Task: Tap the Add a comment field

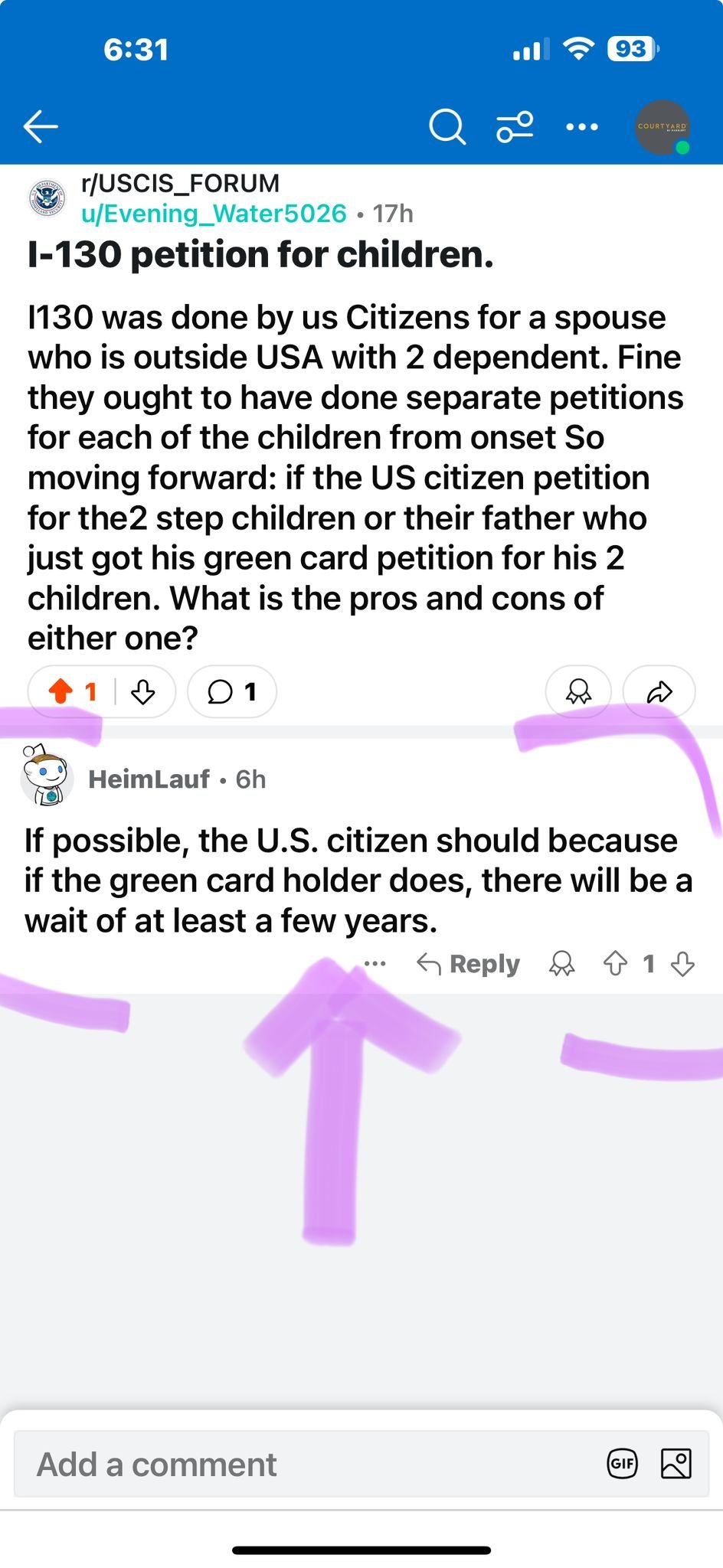Action: [306, 1465]
